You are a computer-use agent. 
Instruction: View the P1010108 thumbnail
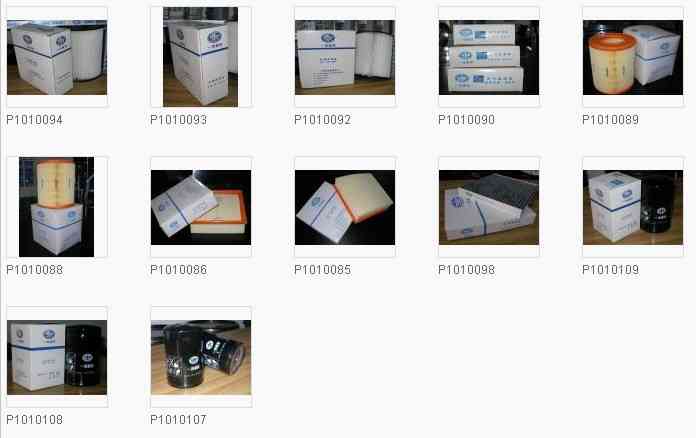(x=56, y=357)
